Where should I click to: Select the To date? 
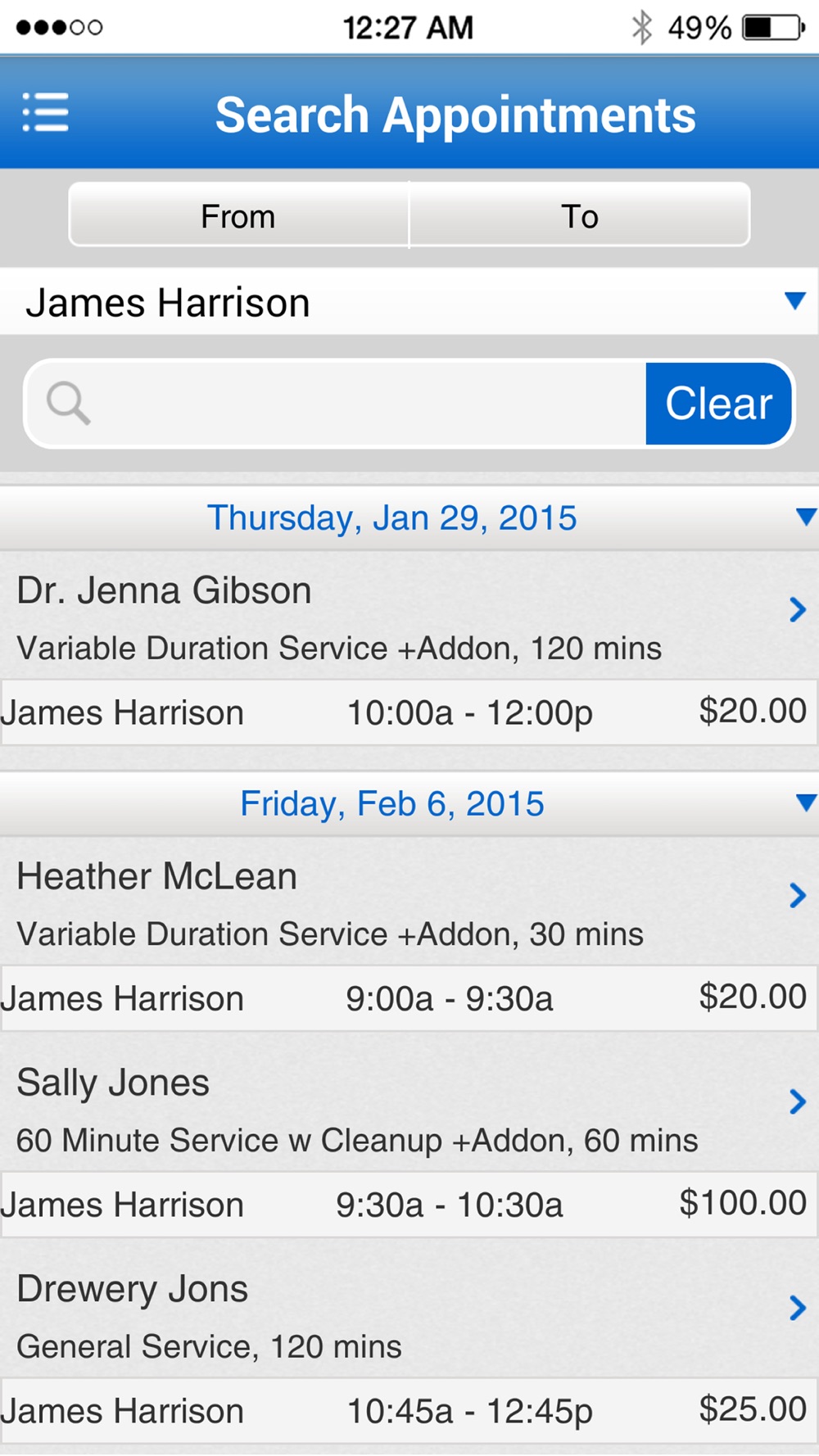(x=580, y=215)
